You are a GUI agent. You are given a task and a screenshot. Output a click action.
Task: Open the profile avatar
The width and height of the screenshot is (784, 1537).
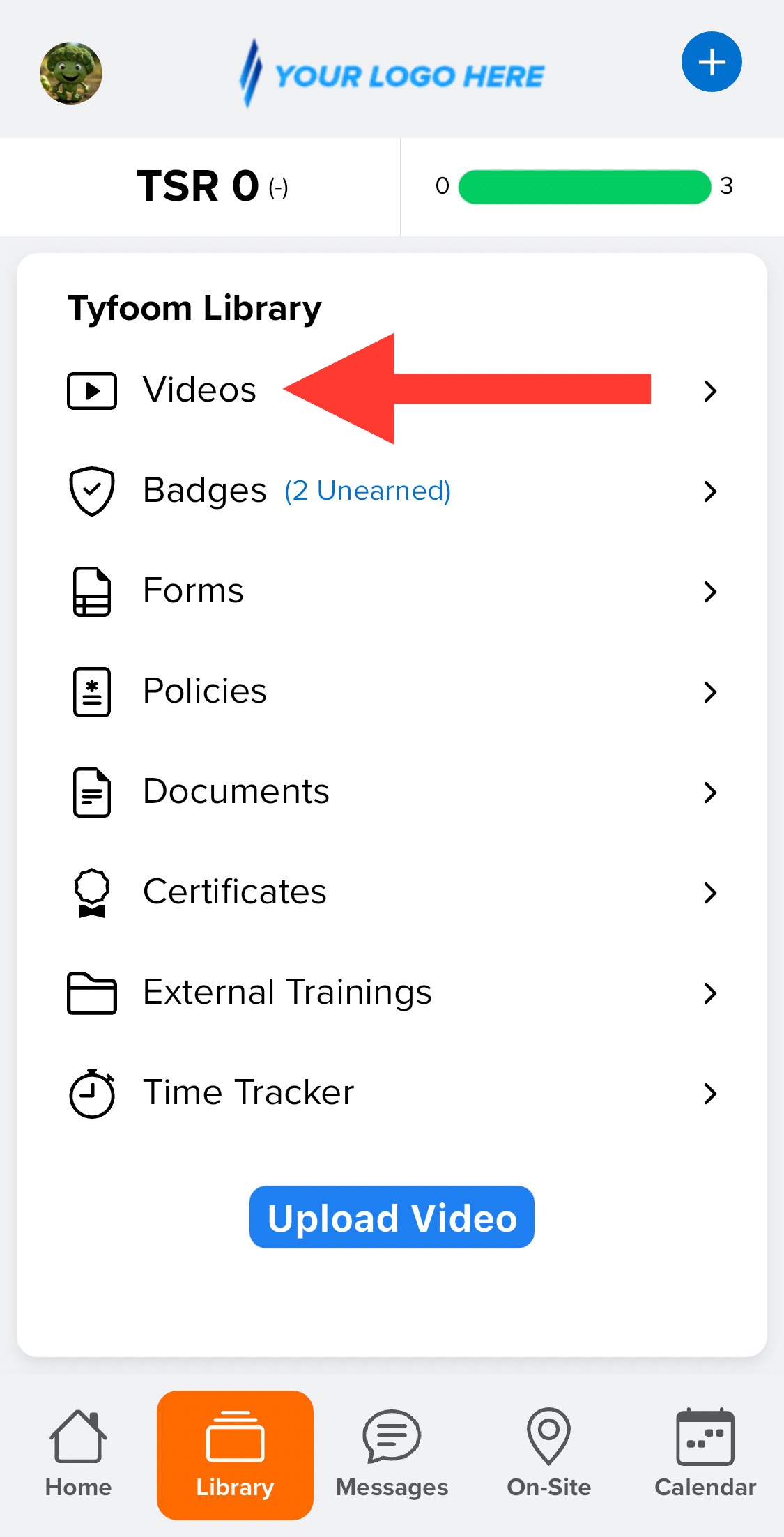(x=70, y=73)
